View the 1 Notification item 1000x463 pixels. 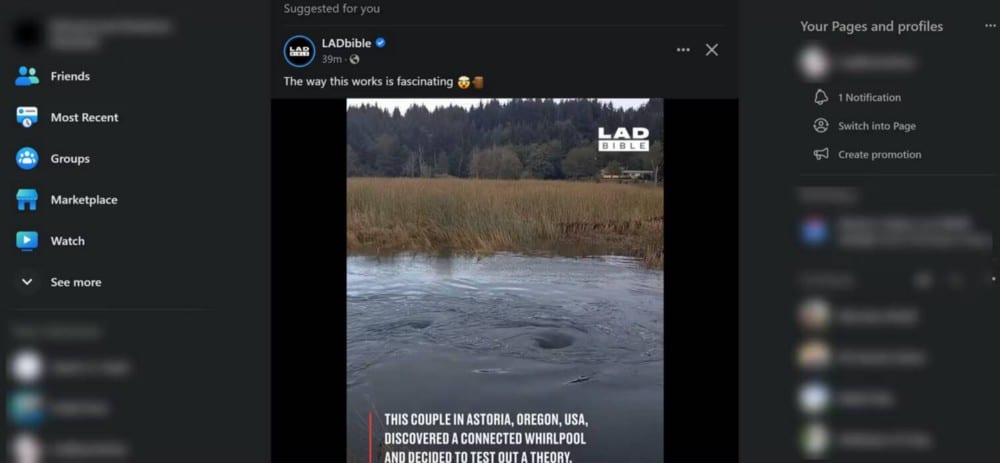869,97
